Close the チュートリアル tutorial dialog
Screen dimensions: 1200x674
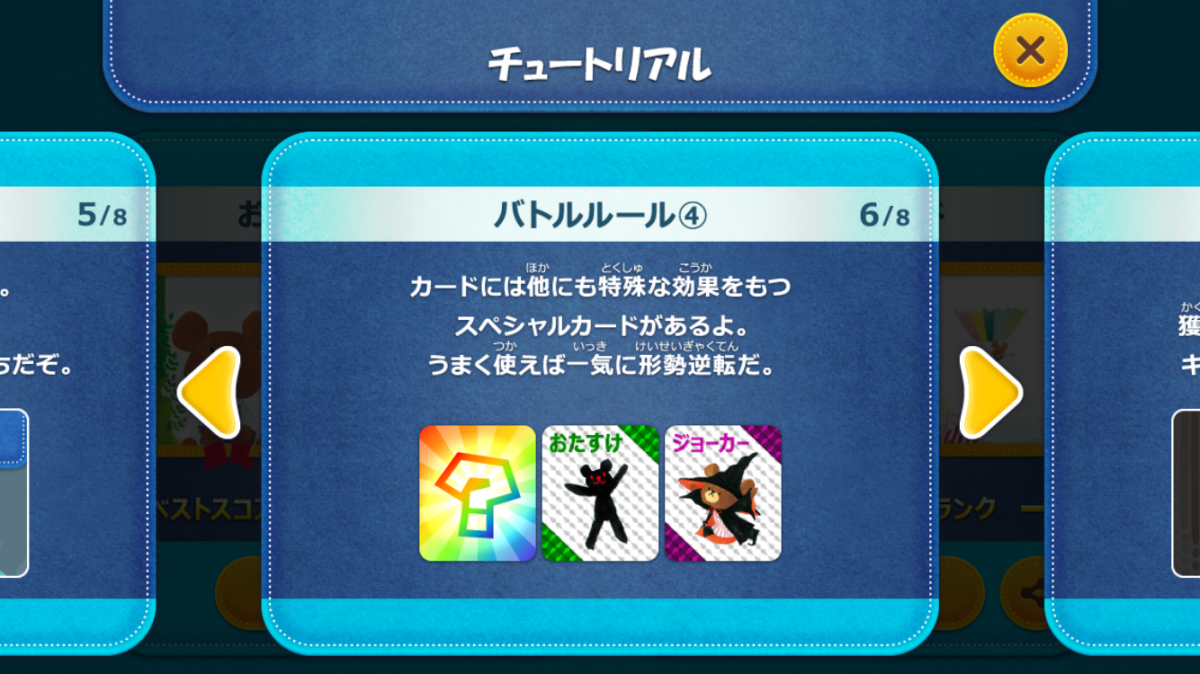pyautogui.click(x=1030, y=49)
